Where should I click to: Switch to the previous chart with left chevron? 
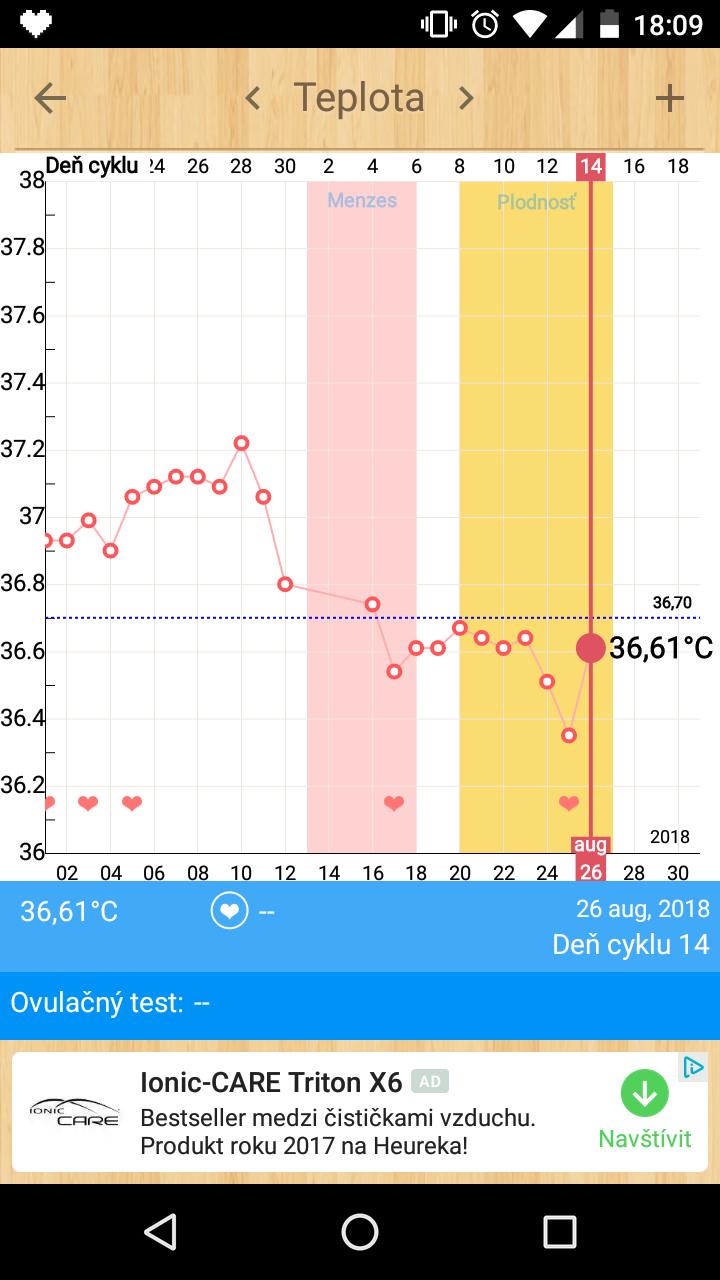253,98
